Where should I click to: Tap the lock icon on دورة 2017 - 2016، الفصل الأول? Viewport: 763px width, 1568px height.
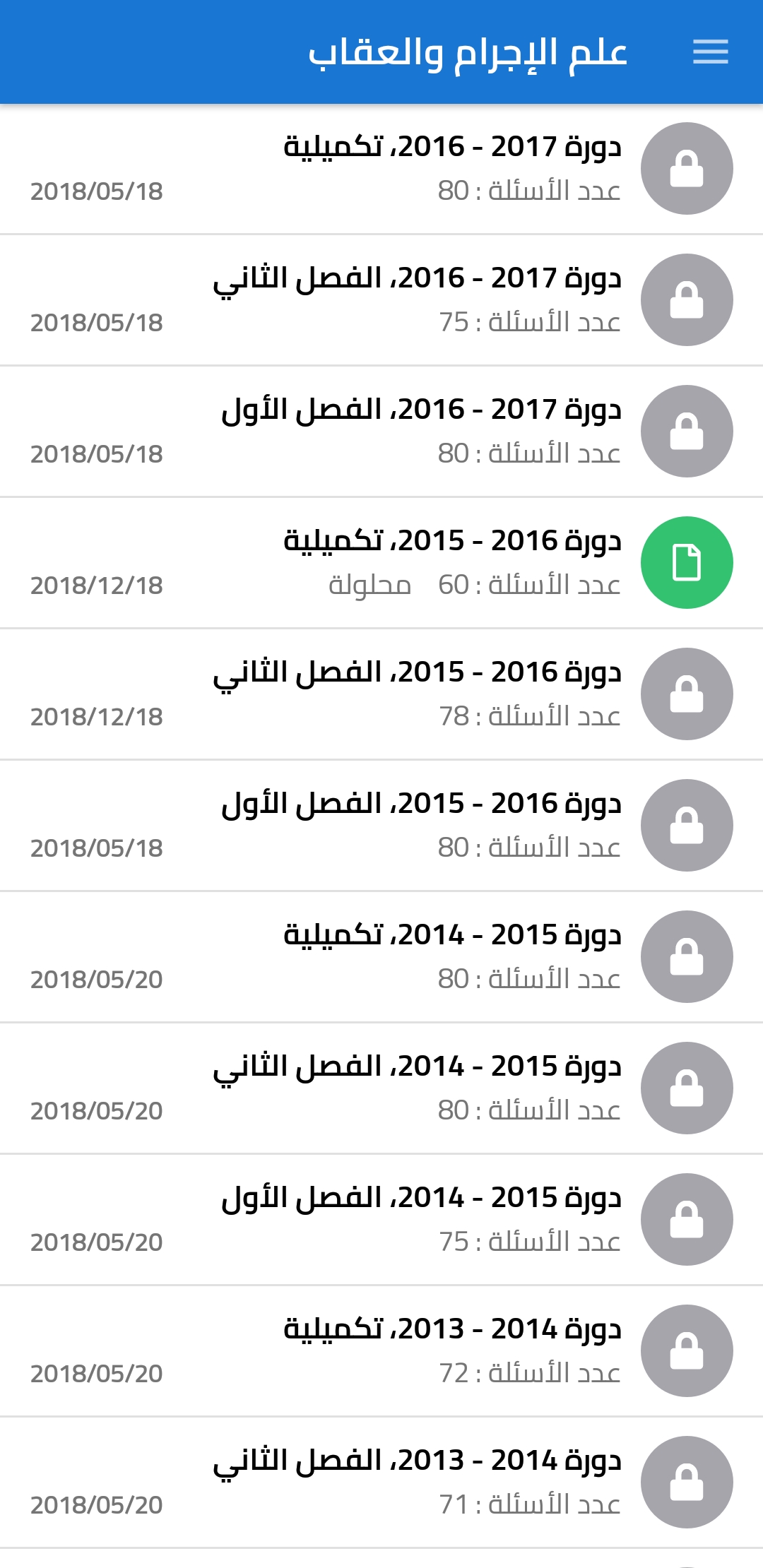687,431
